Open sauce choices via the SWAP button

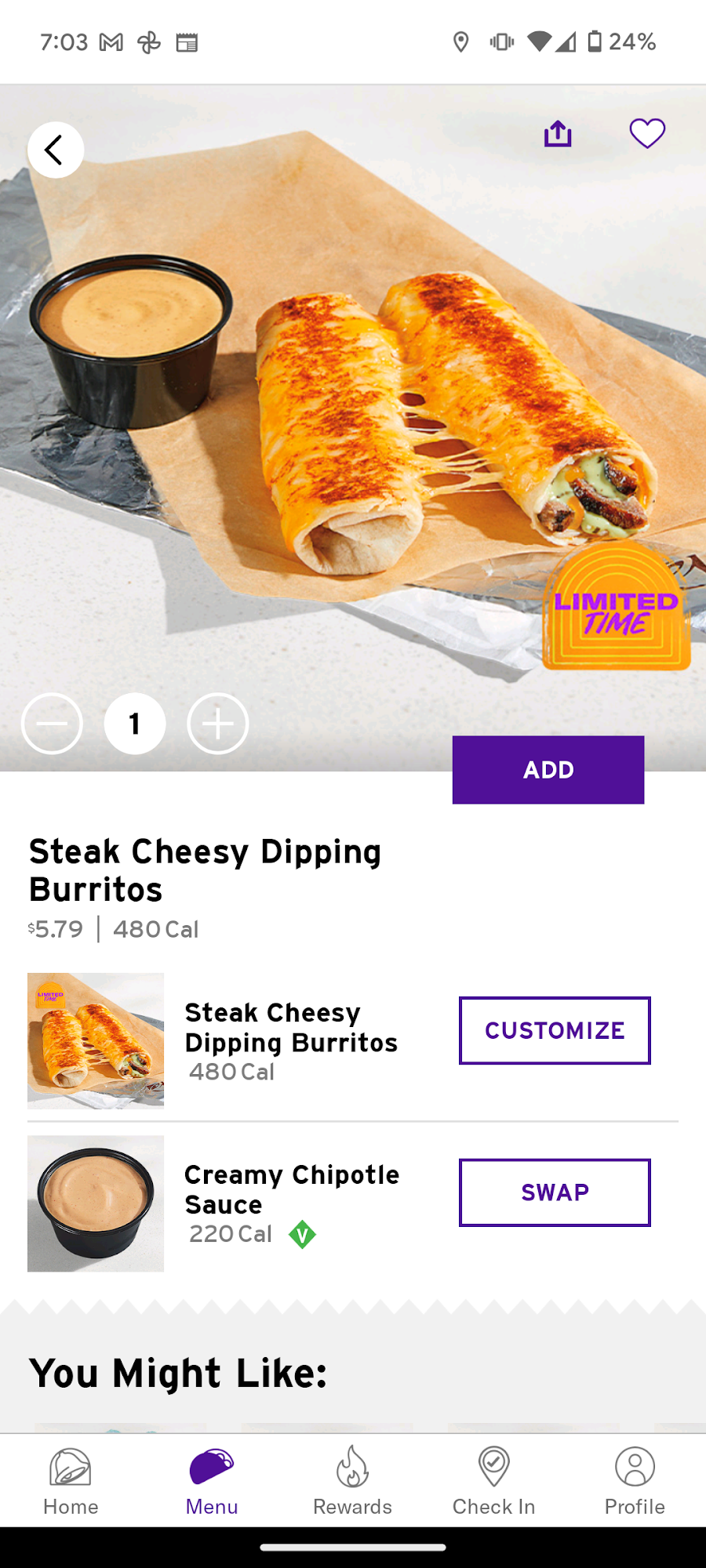click(x=554, y=1192)
